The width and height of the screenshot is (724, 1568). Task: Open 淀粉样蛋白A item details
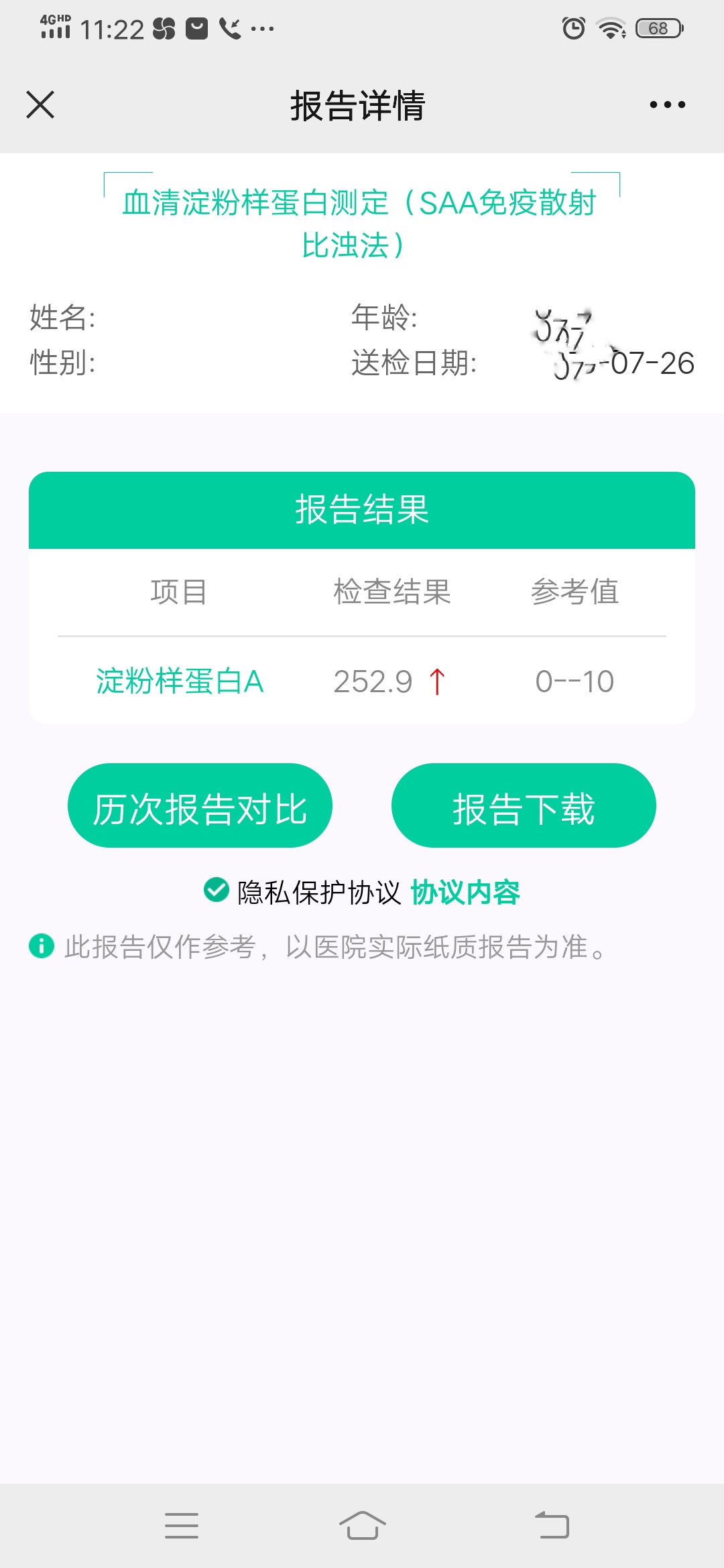pyautogui.click(x=180, y=681)
